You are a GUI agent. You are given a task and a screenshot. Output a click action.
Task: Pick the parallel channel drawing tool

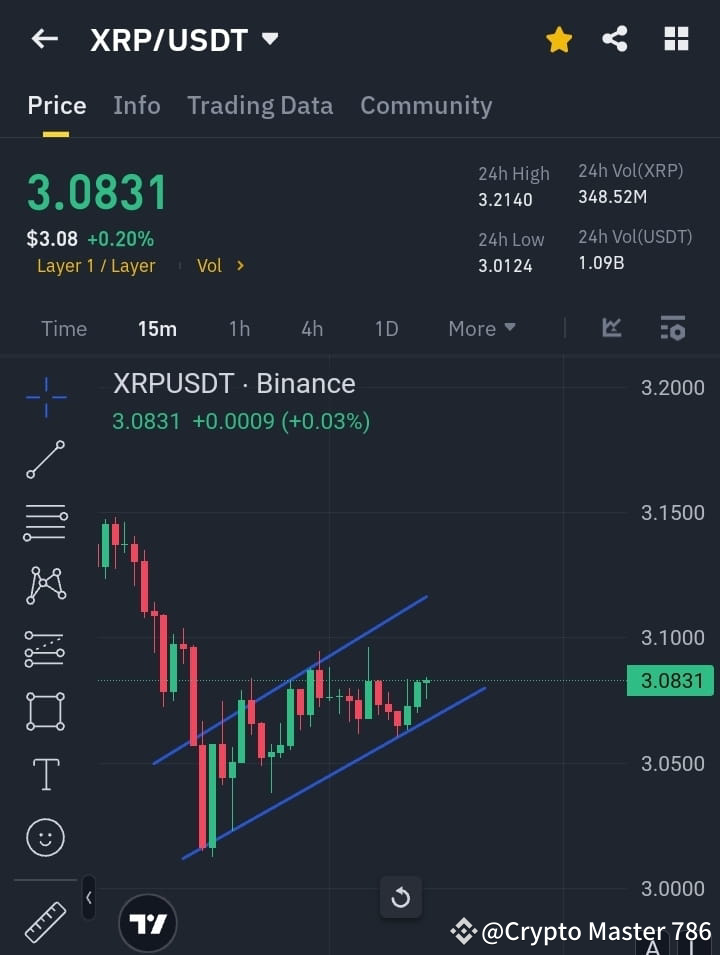tap(45, 649)
